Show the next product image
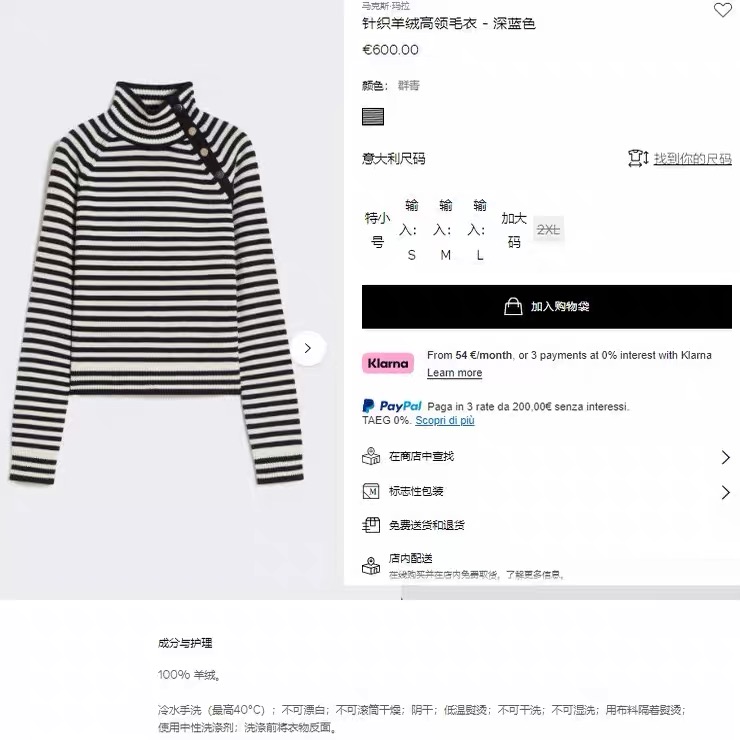The height and width of the screenshot is (740, 740). click(x=308, y=348)
